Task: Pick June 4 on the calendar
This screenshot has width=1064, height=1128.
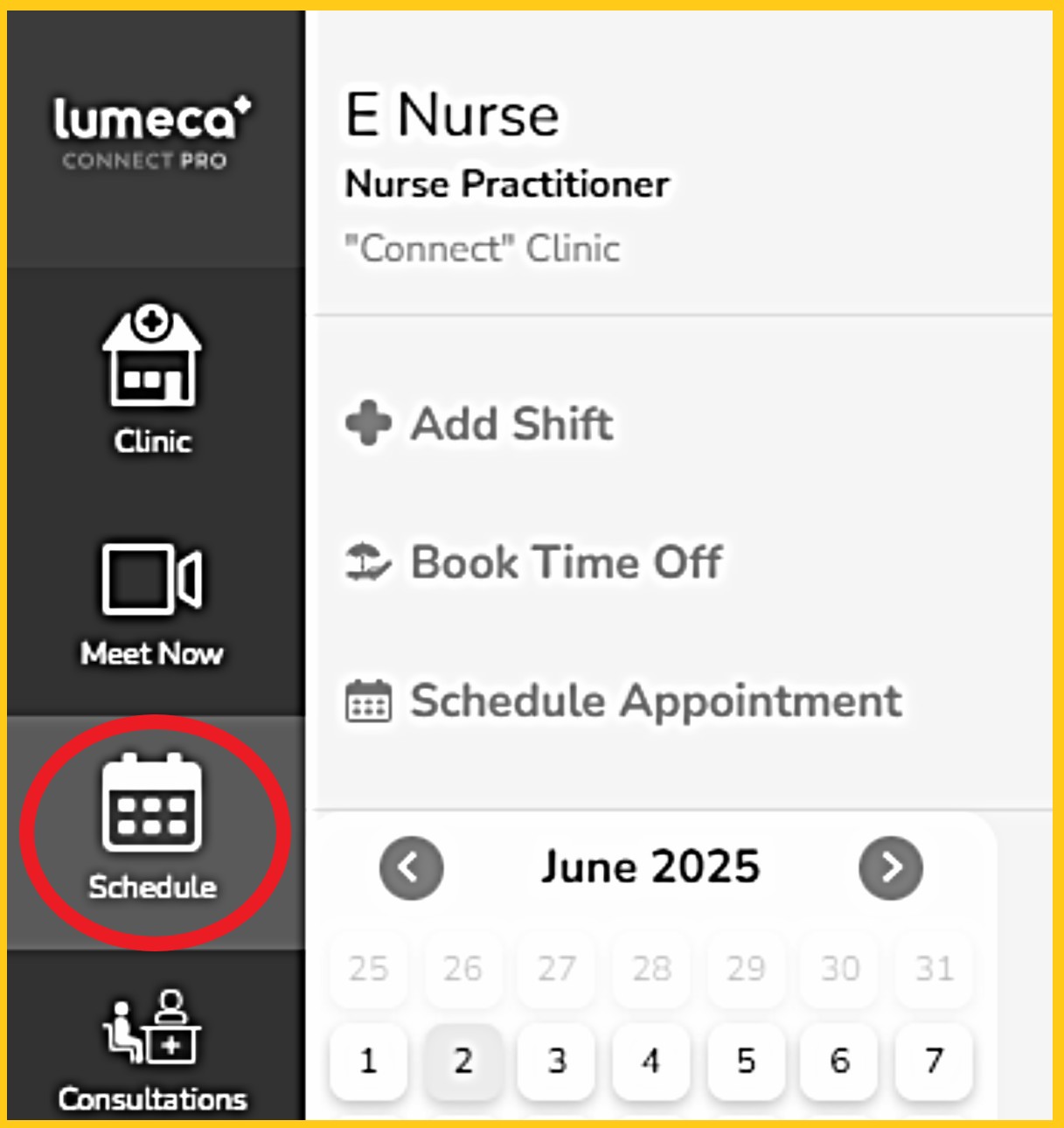Action: pos(650,1061)
